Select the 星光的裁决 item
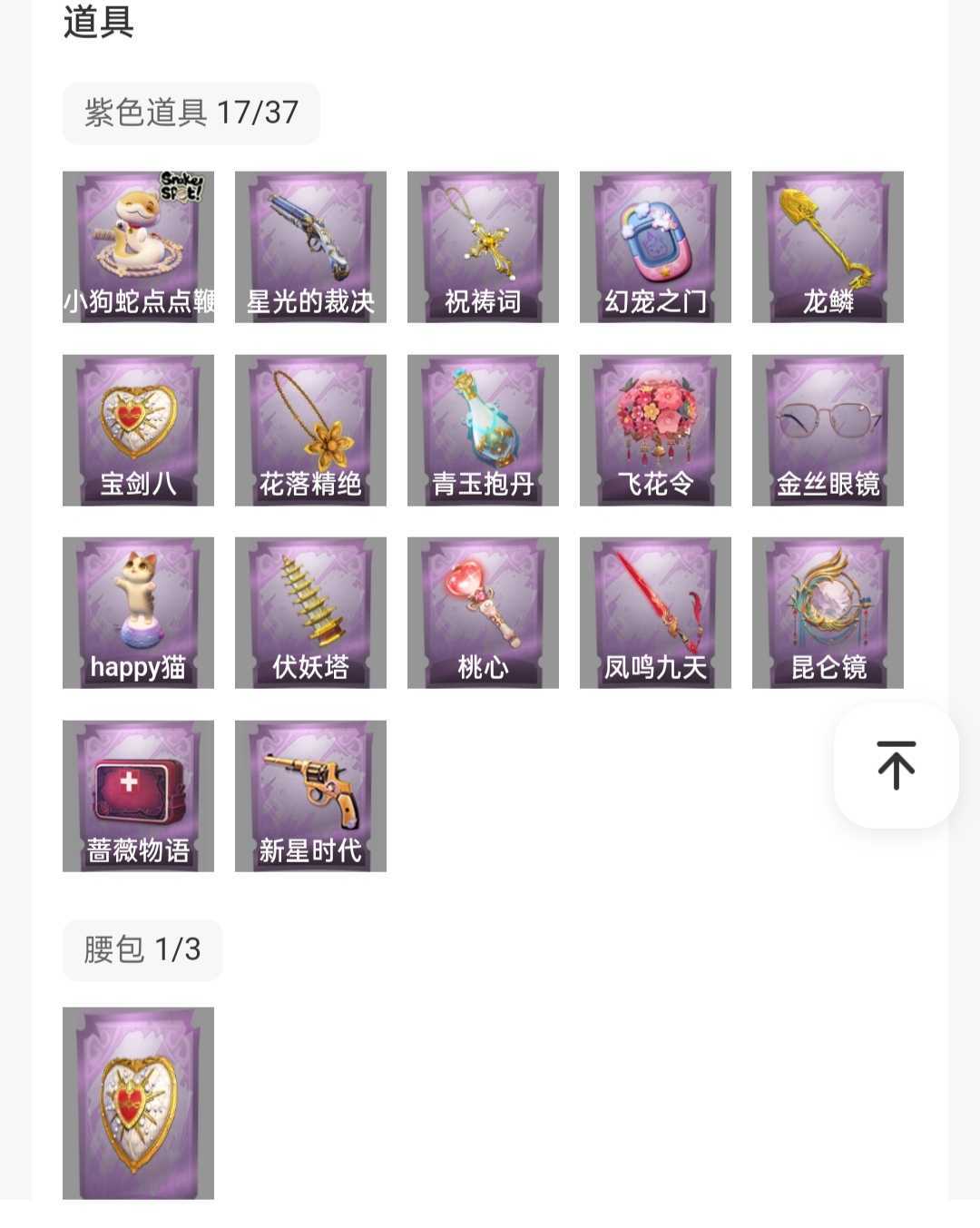The width and height of the screenshot is (980, 1228). 310,247
